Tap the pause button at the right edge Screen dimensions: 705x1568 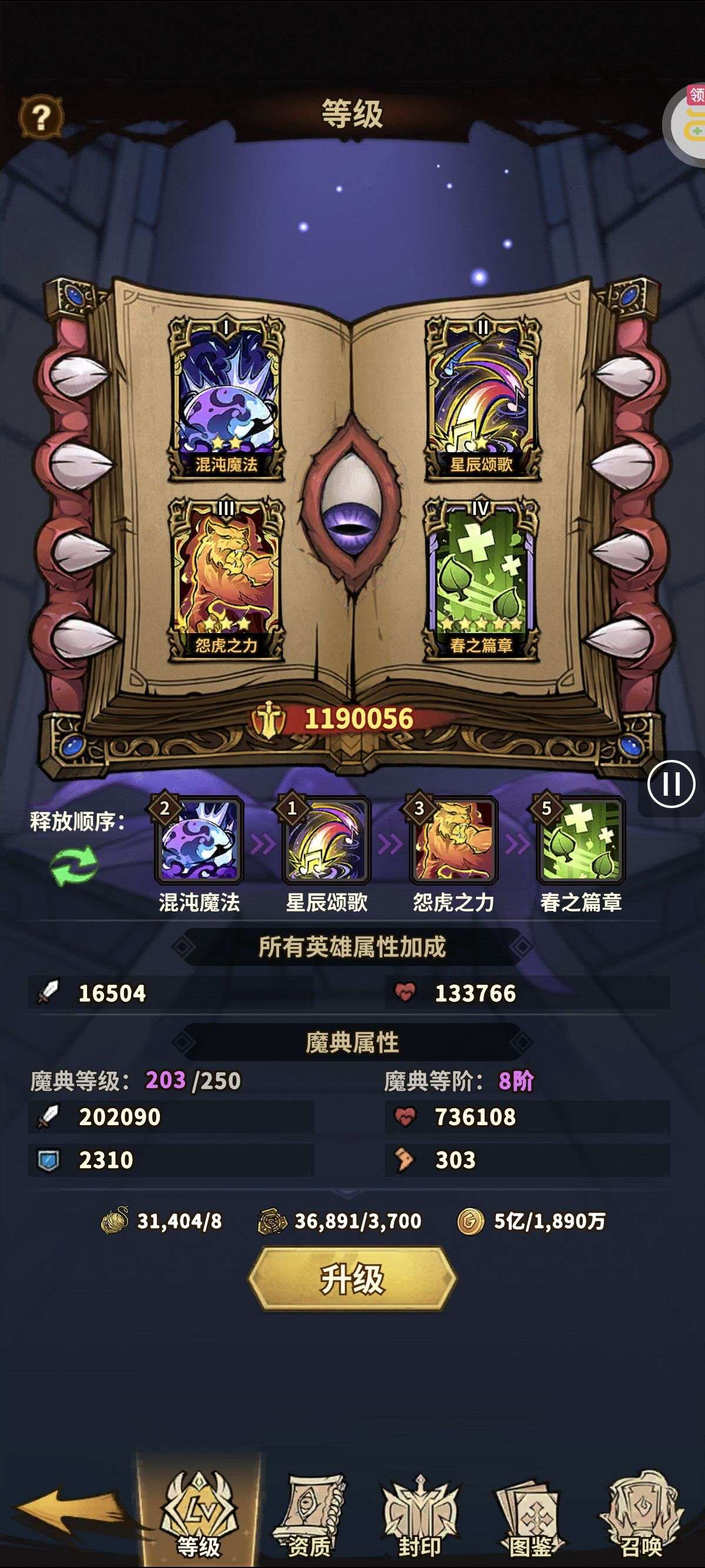tap(671, 785)
